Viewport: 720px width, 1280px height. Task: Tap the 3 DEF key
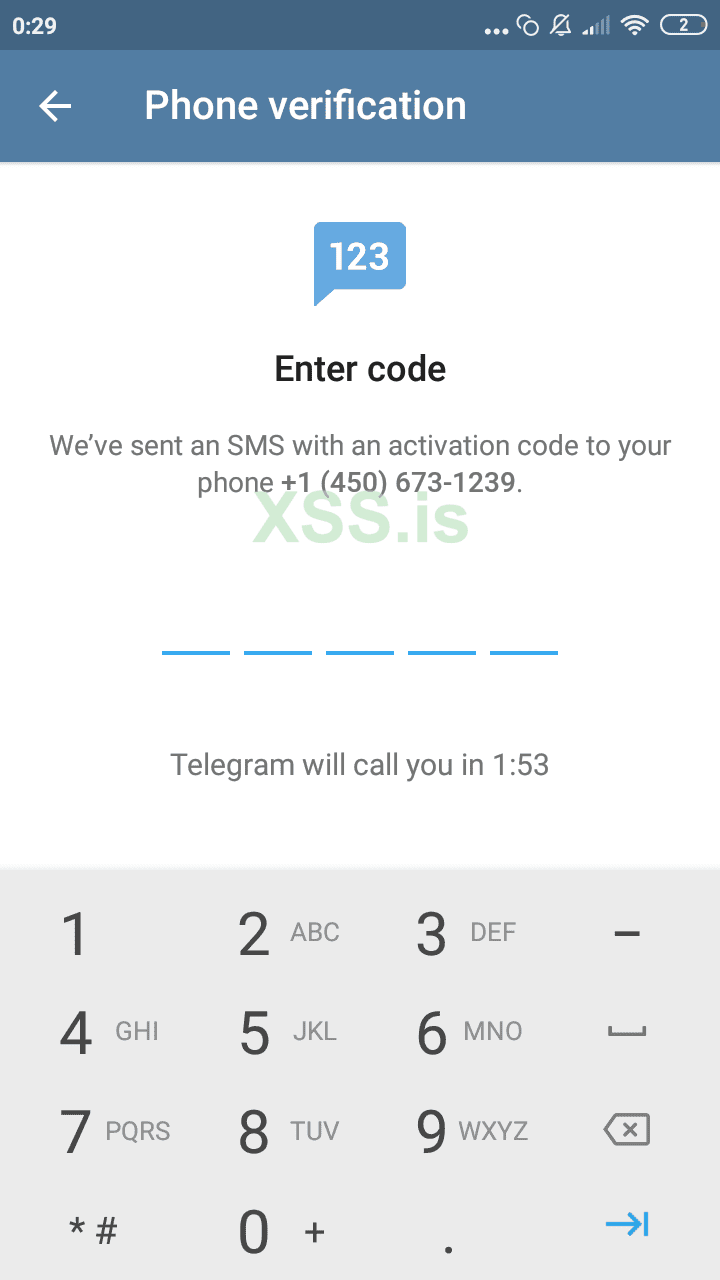pyautogui.click(x=450, y=934)
